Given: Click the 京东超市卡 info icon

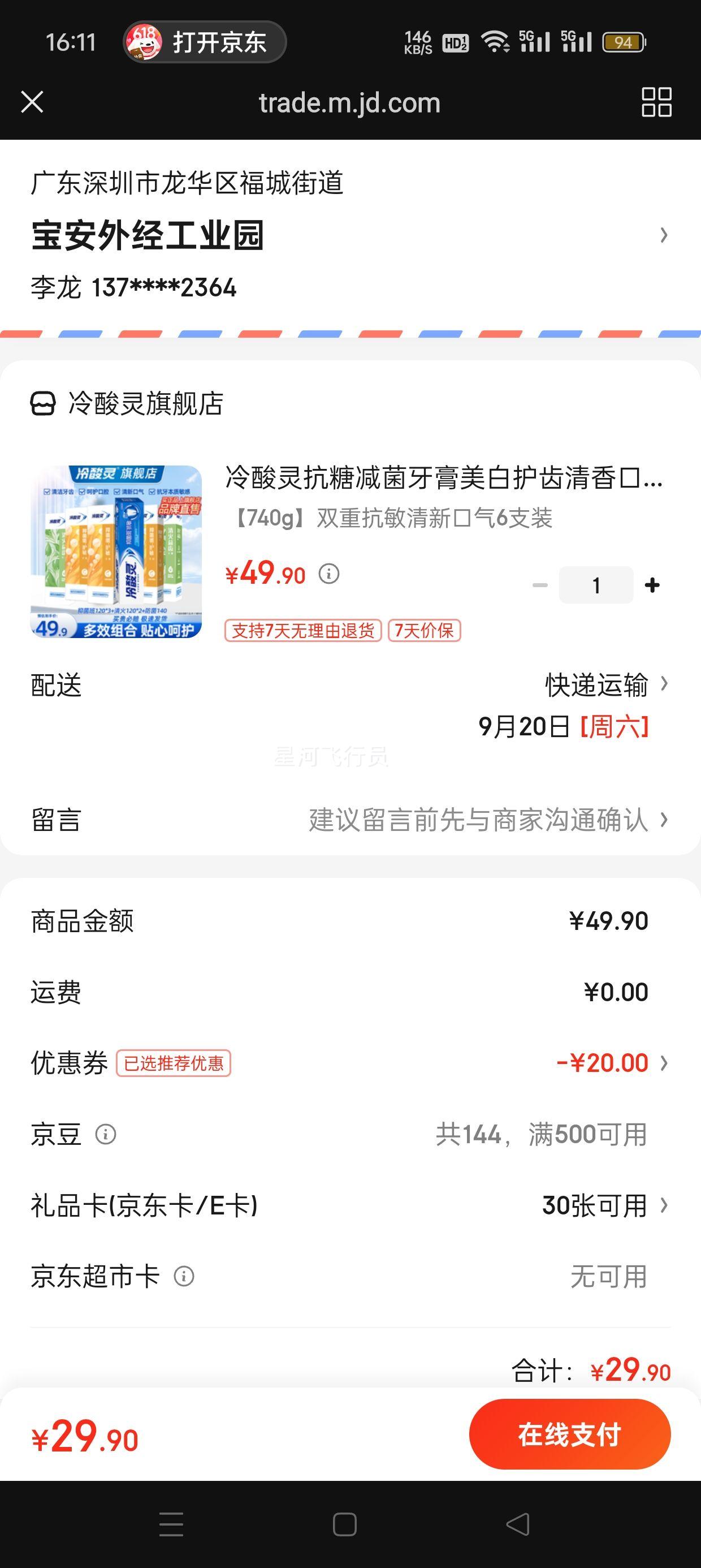Looking at the screenshot, I should (185, 1277).
